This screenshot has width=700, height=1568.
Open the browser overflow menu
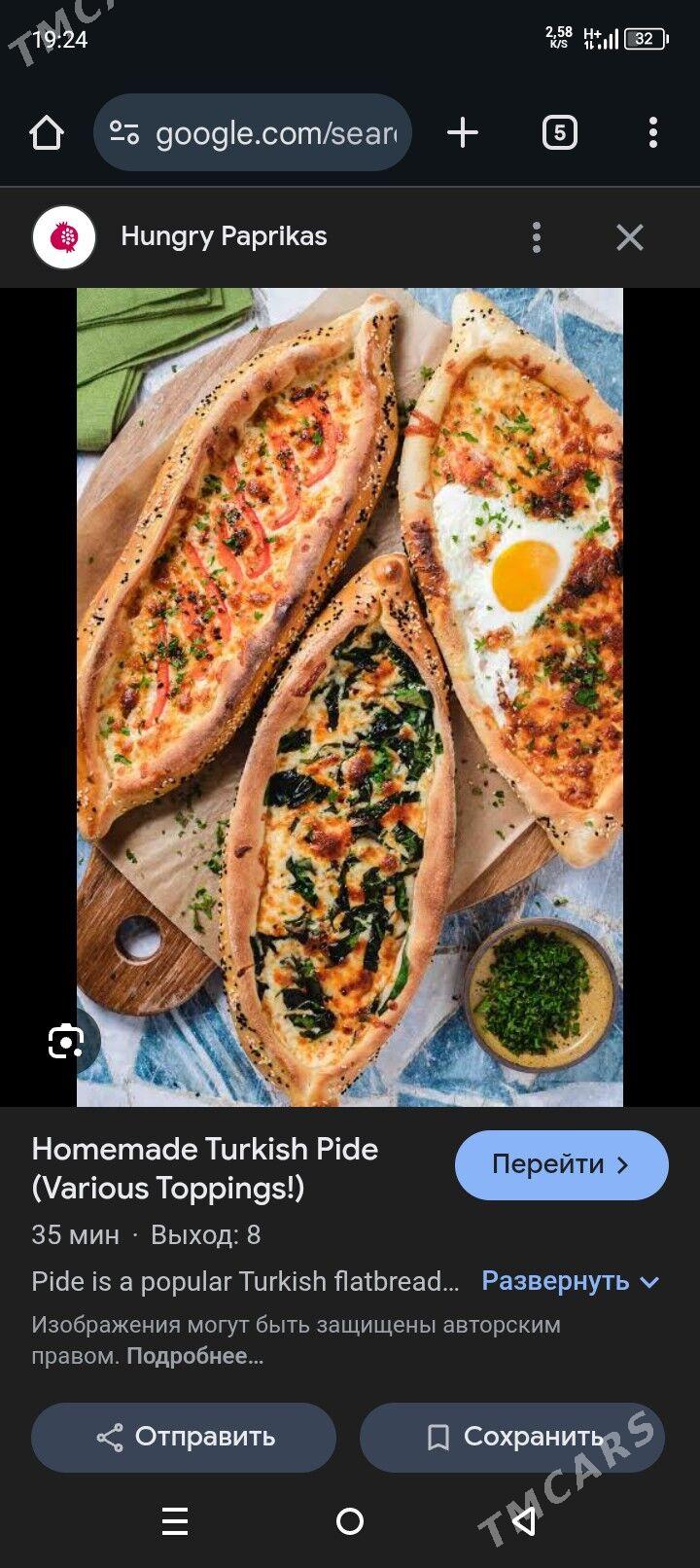652,132
